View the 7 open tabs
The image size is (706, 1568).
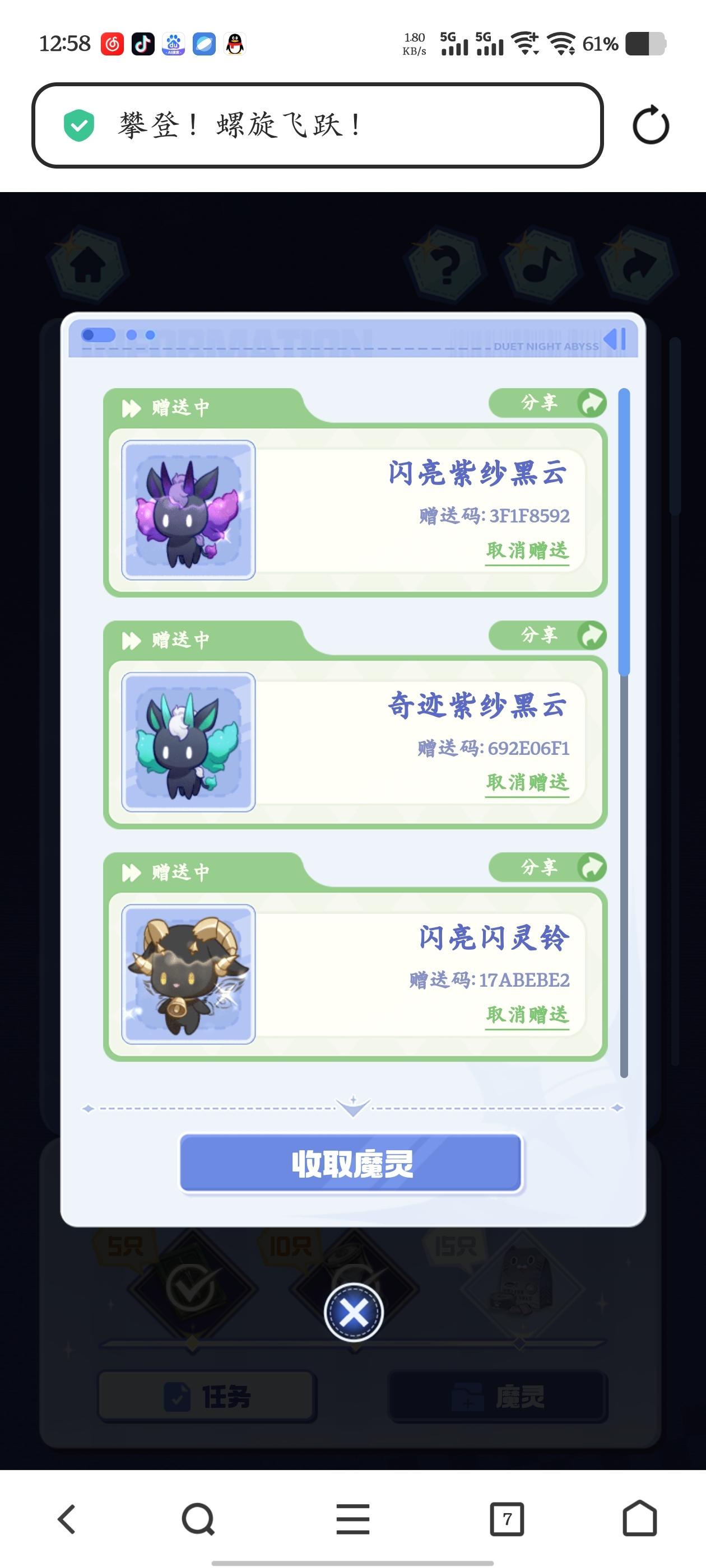point(507,1519)
